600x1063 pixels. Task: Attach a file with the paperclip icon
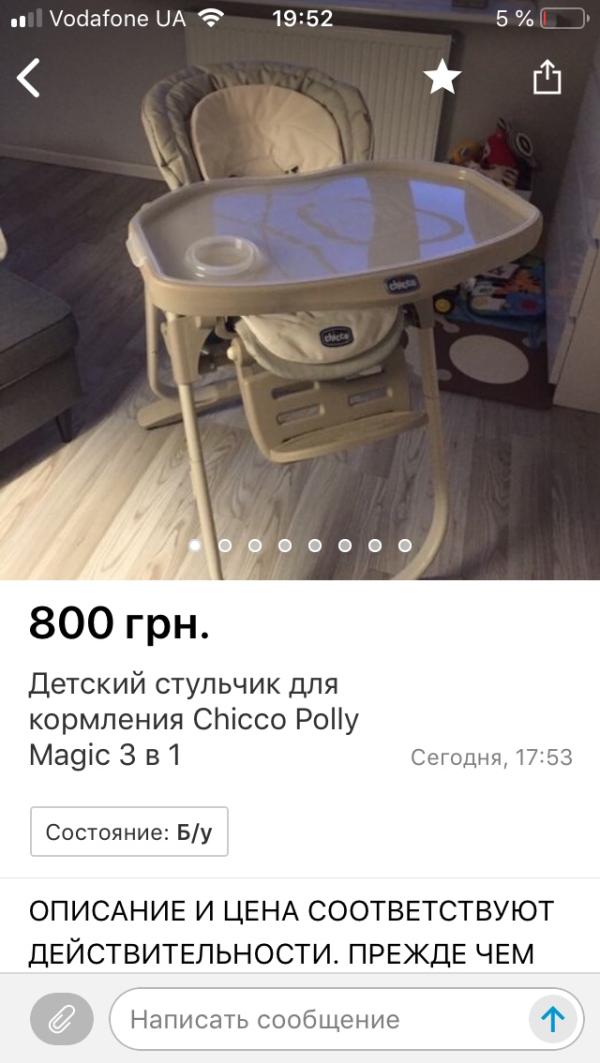[x=62, y=1020]
